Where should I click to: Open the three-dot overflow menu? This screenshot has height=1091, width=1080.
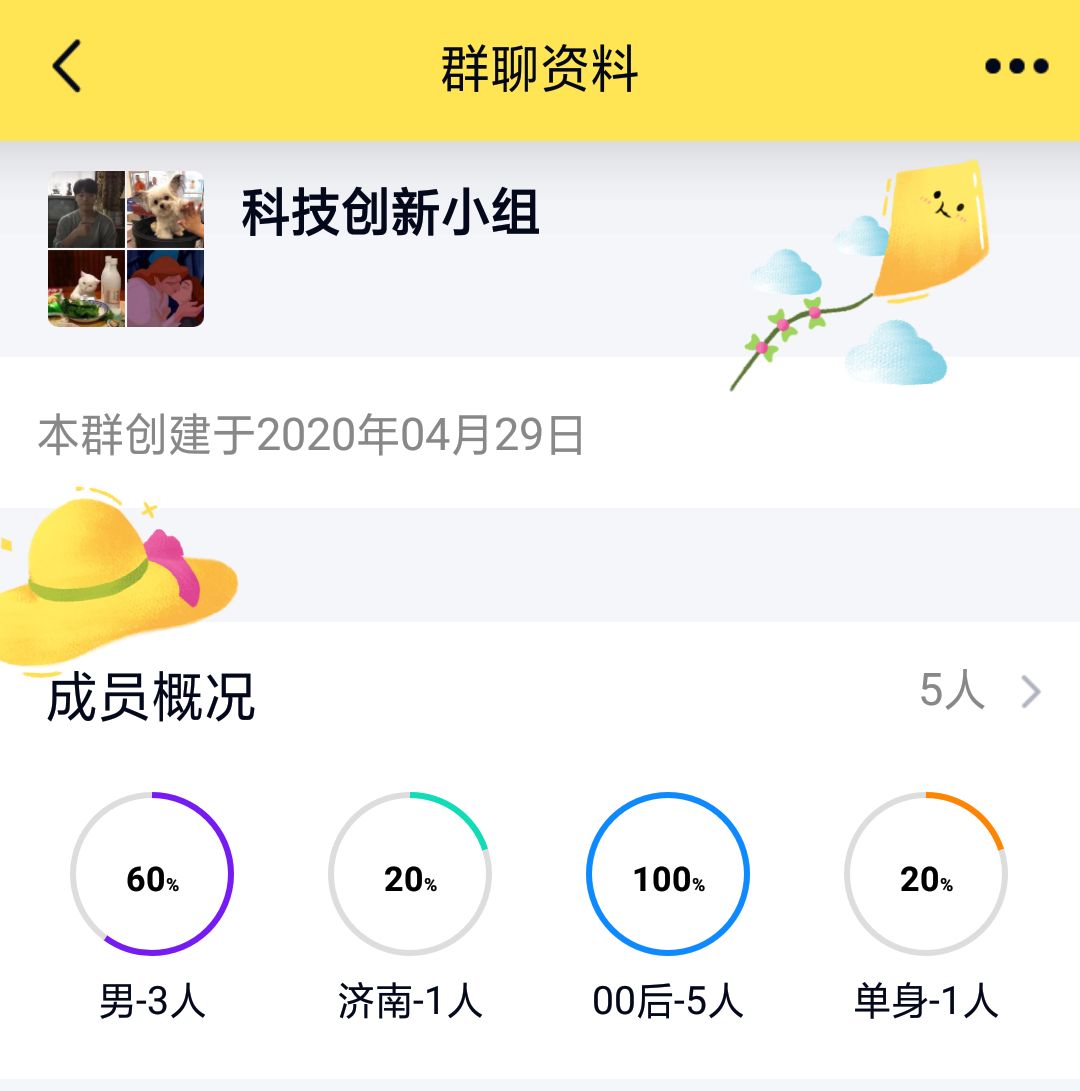(x=1016, y=67)
